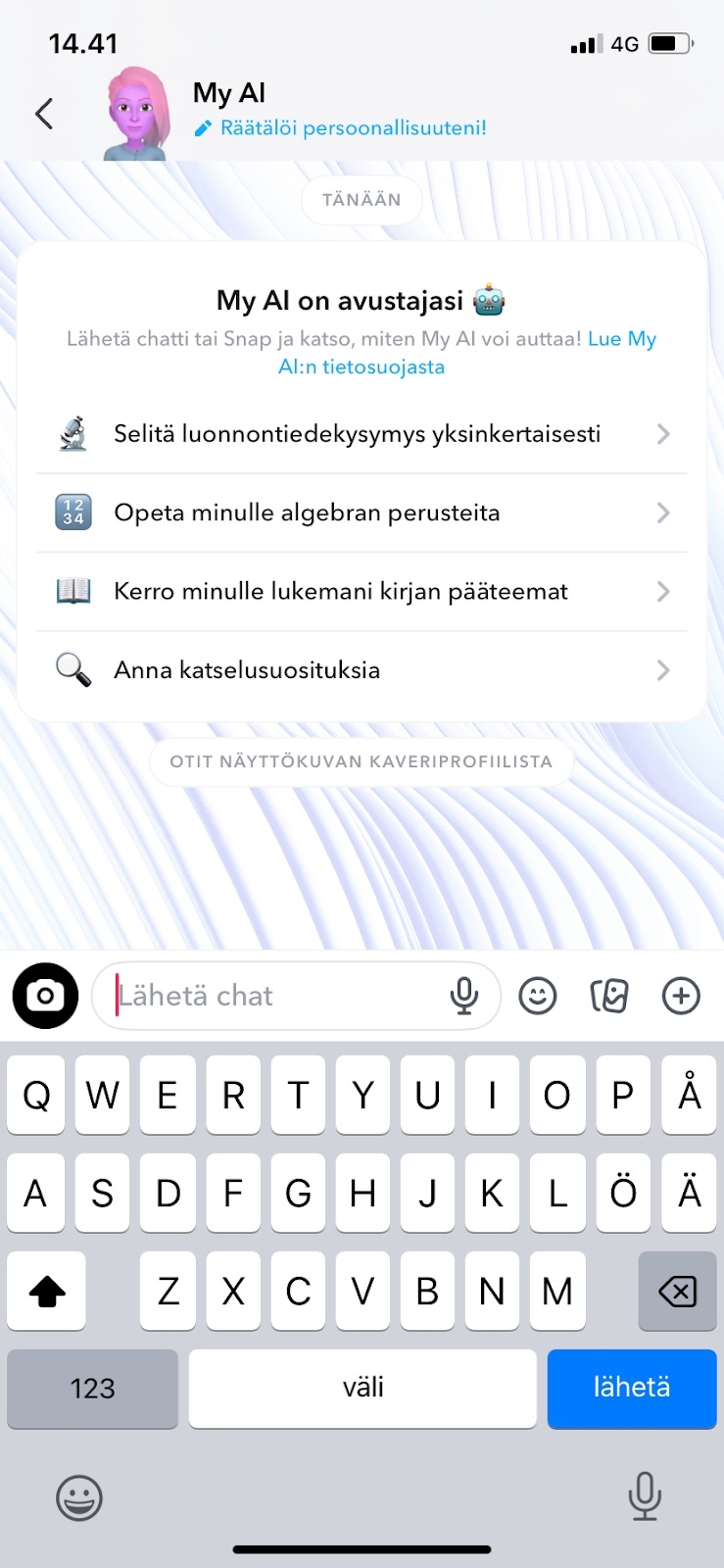724x1568 pixels.
Task: Tap the pencil icon next to personality text
Action: tap(204, 126)
